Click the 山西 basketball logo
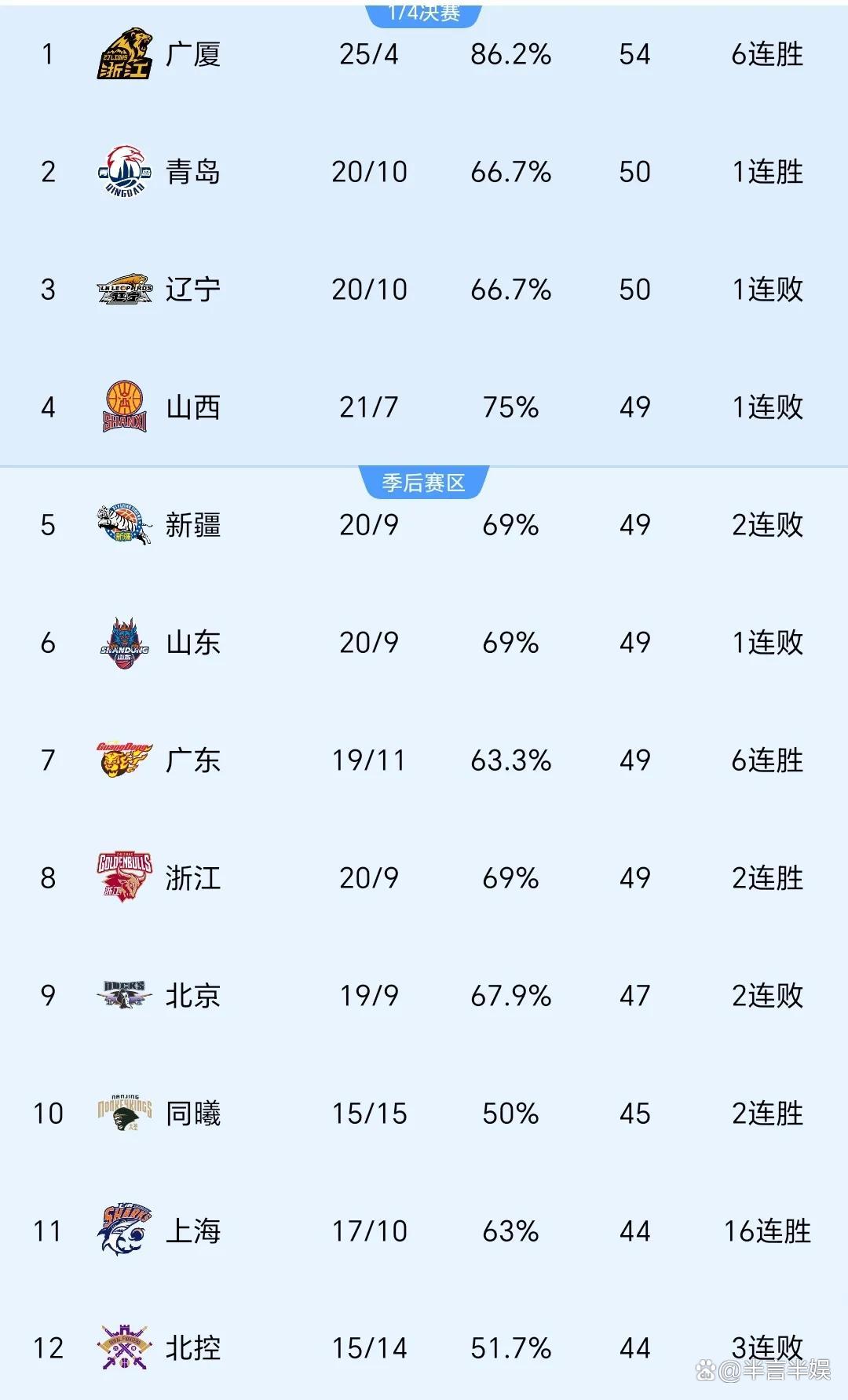 coord(126,407)
